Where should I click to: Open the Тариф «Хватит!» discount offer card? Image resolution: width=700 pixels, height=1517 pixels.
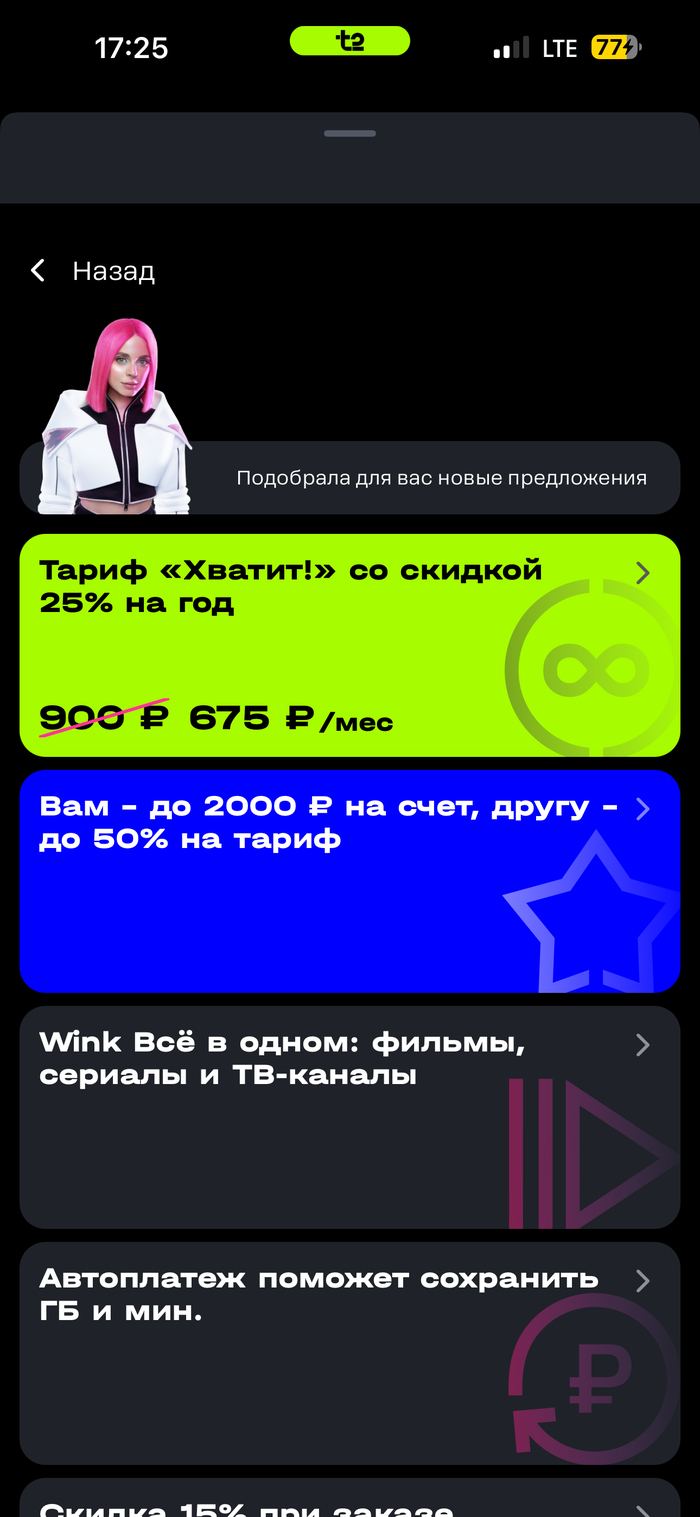pyautogui.click(x=349, y=645)
